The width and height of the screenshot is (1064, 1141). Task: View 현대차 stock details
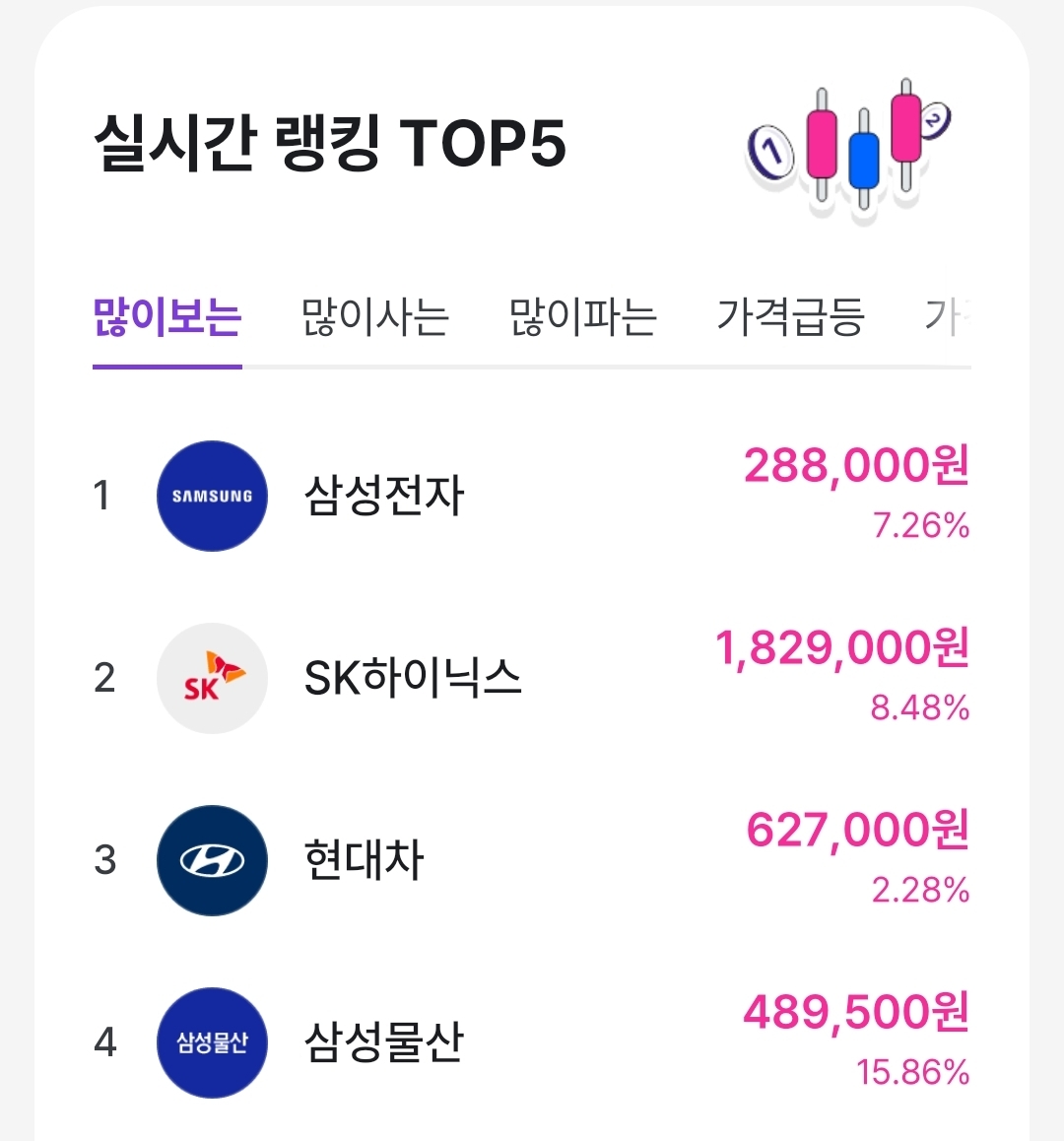coord(532,860)
